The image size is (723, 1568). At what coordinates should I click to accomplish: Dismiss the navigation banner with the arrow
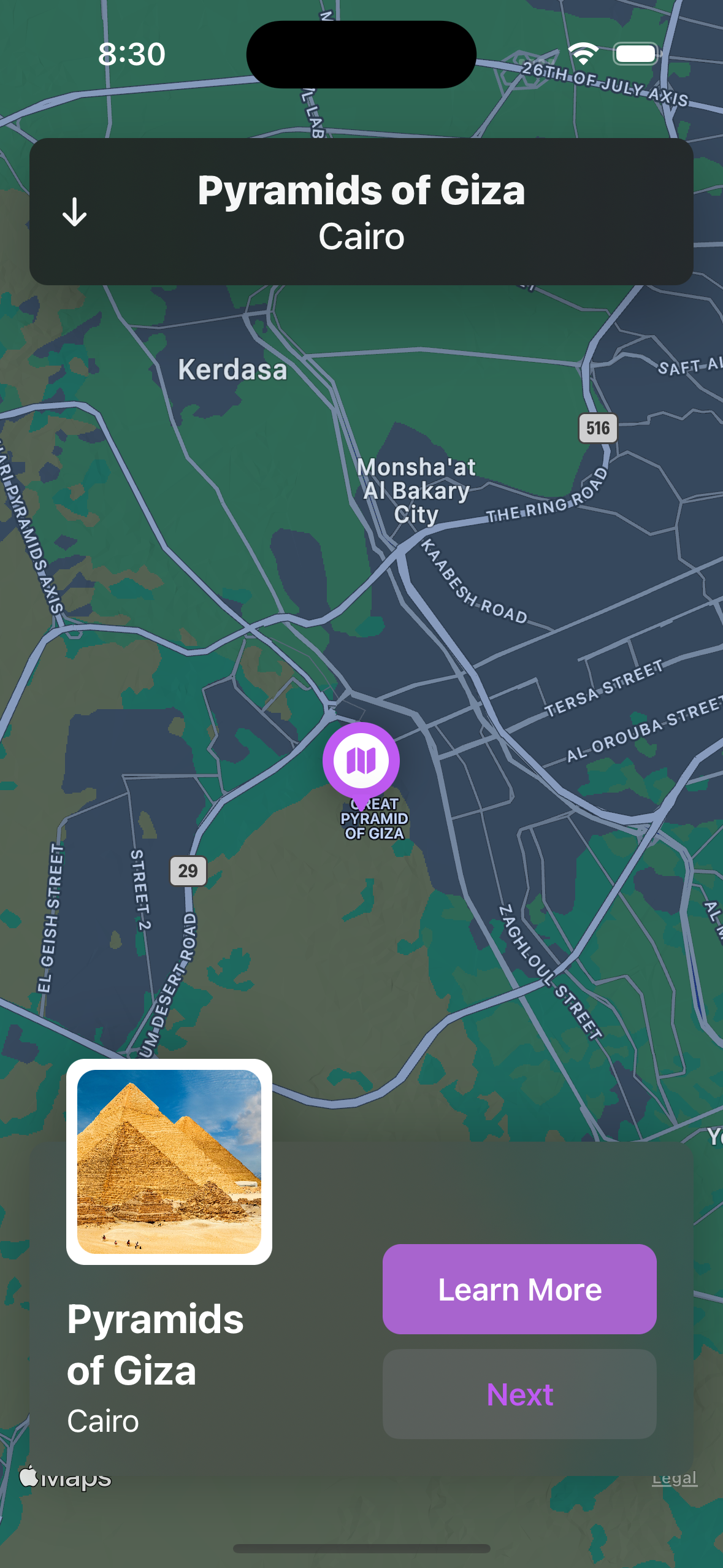click(74, 212)
